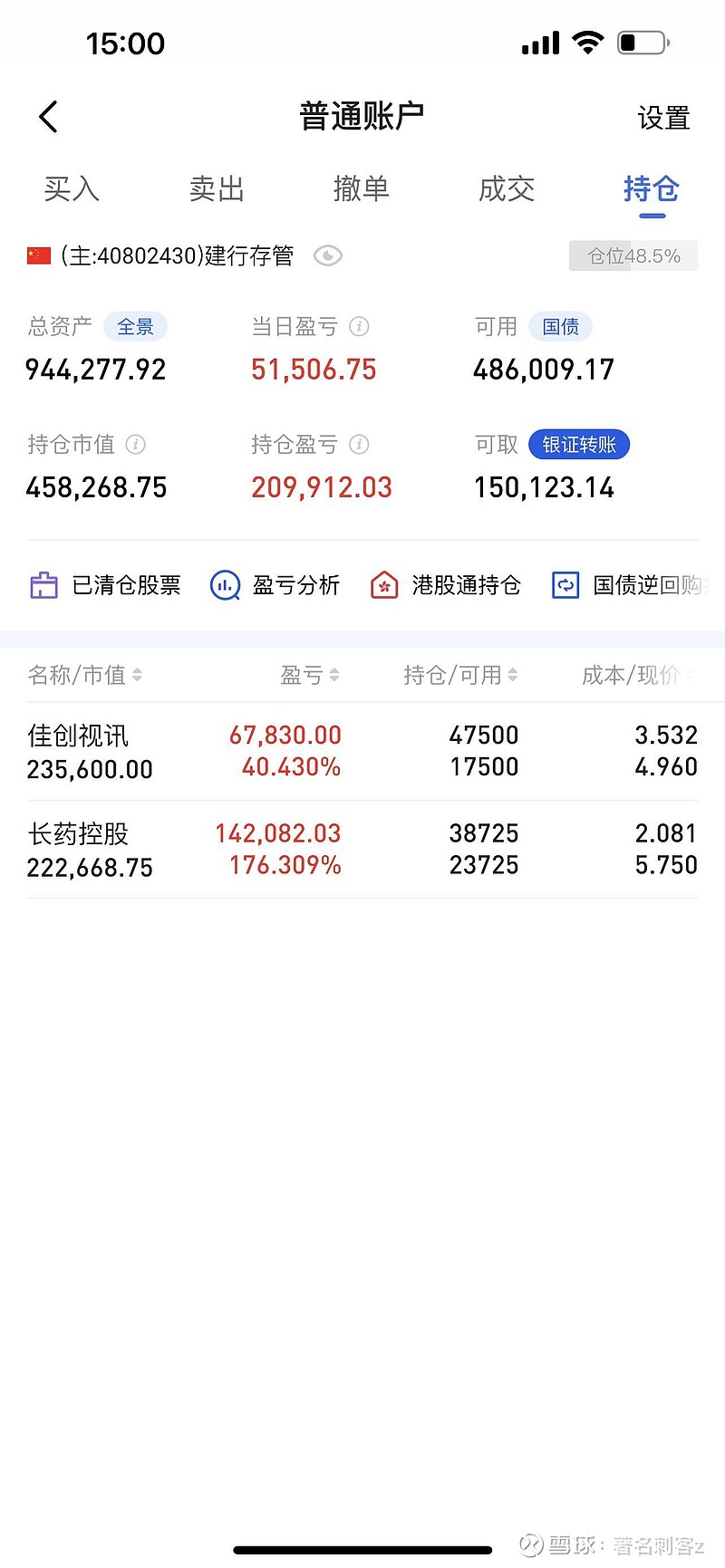Click the 当日盈亏 info icon
The width and height of the screenshot is (725, 1568).
(359, 327)
